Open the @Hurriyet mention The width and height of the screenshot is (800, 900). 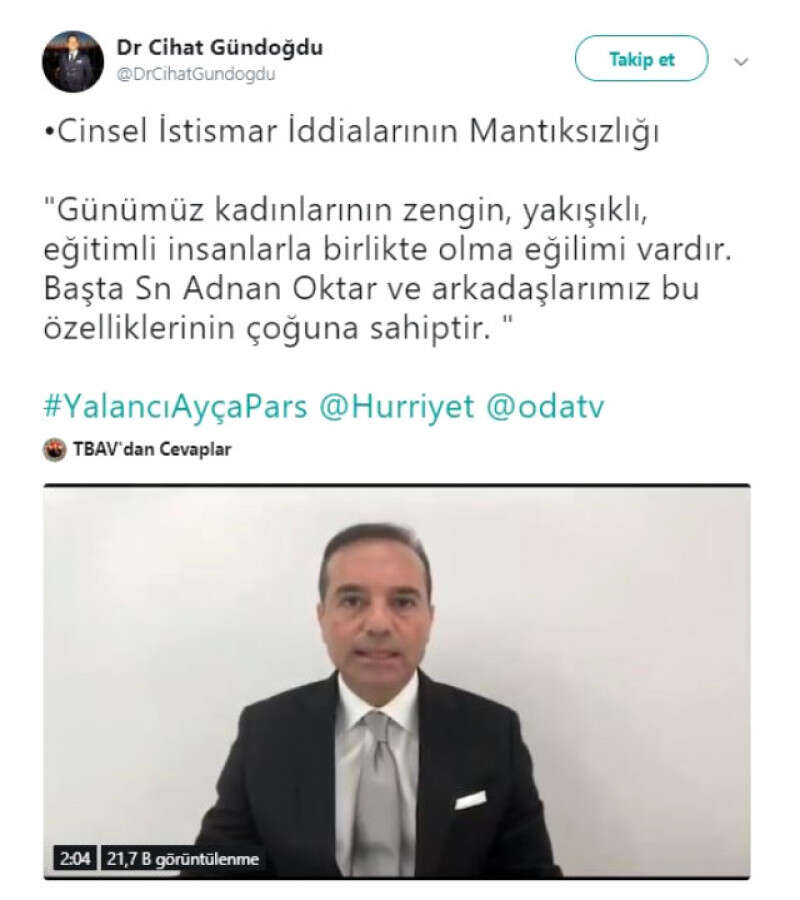click(x=396, y=407)
